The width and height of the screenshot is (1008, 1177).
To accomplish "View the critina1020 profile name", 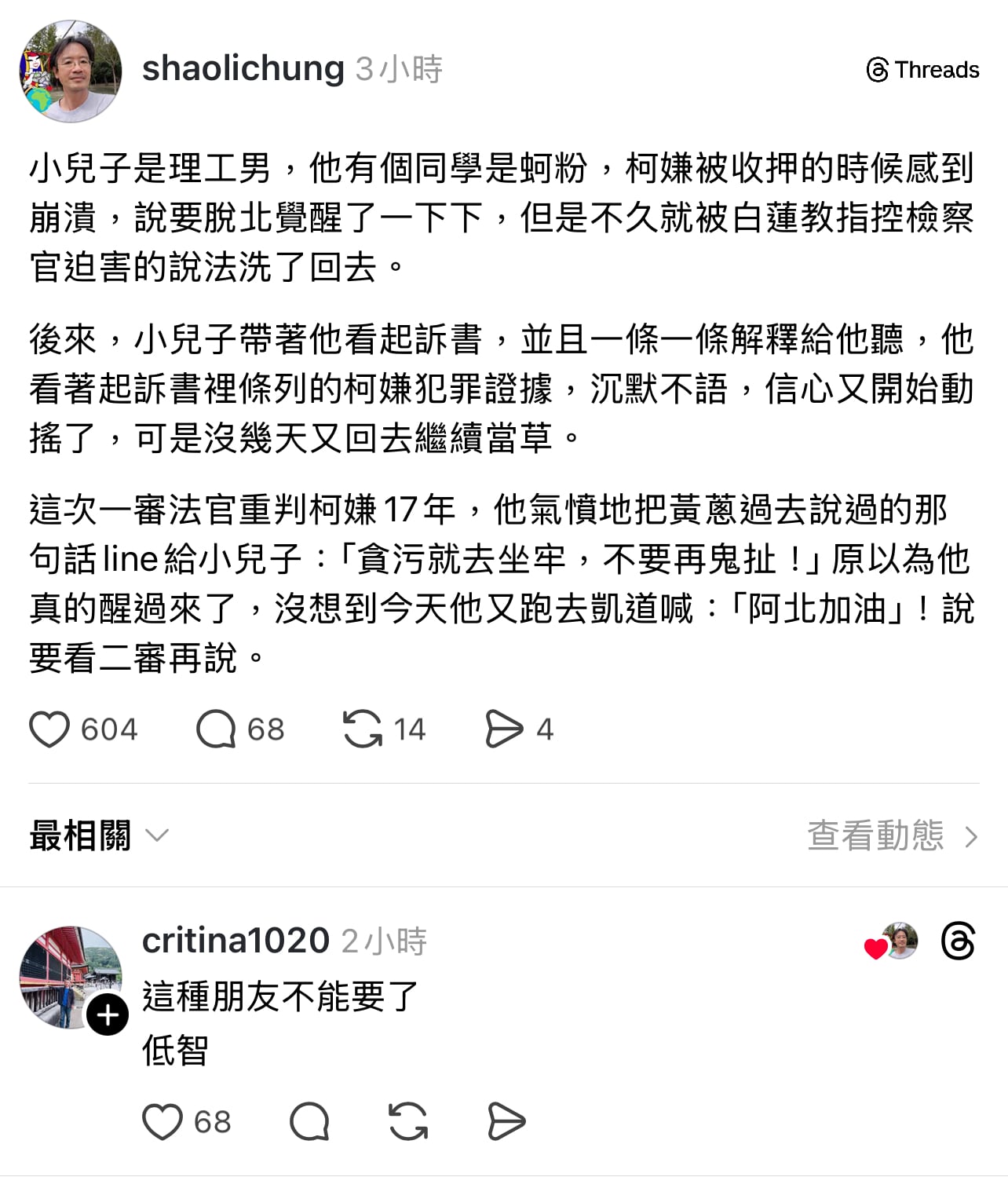I will pyautogui.click(x=236, y=941).
